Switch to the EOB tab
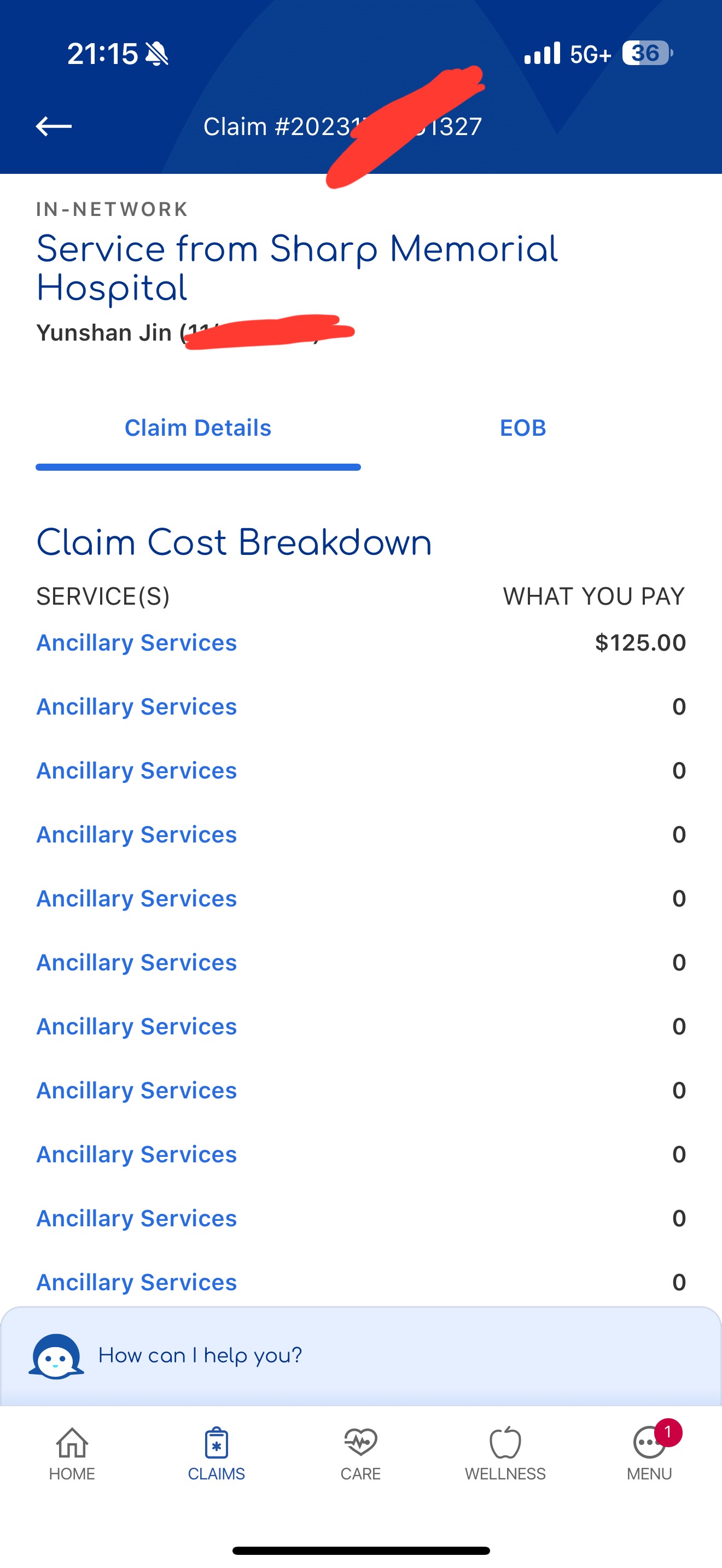 coord(522,428)
